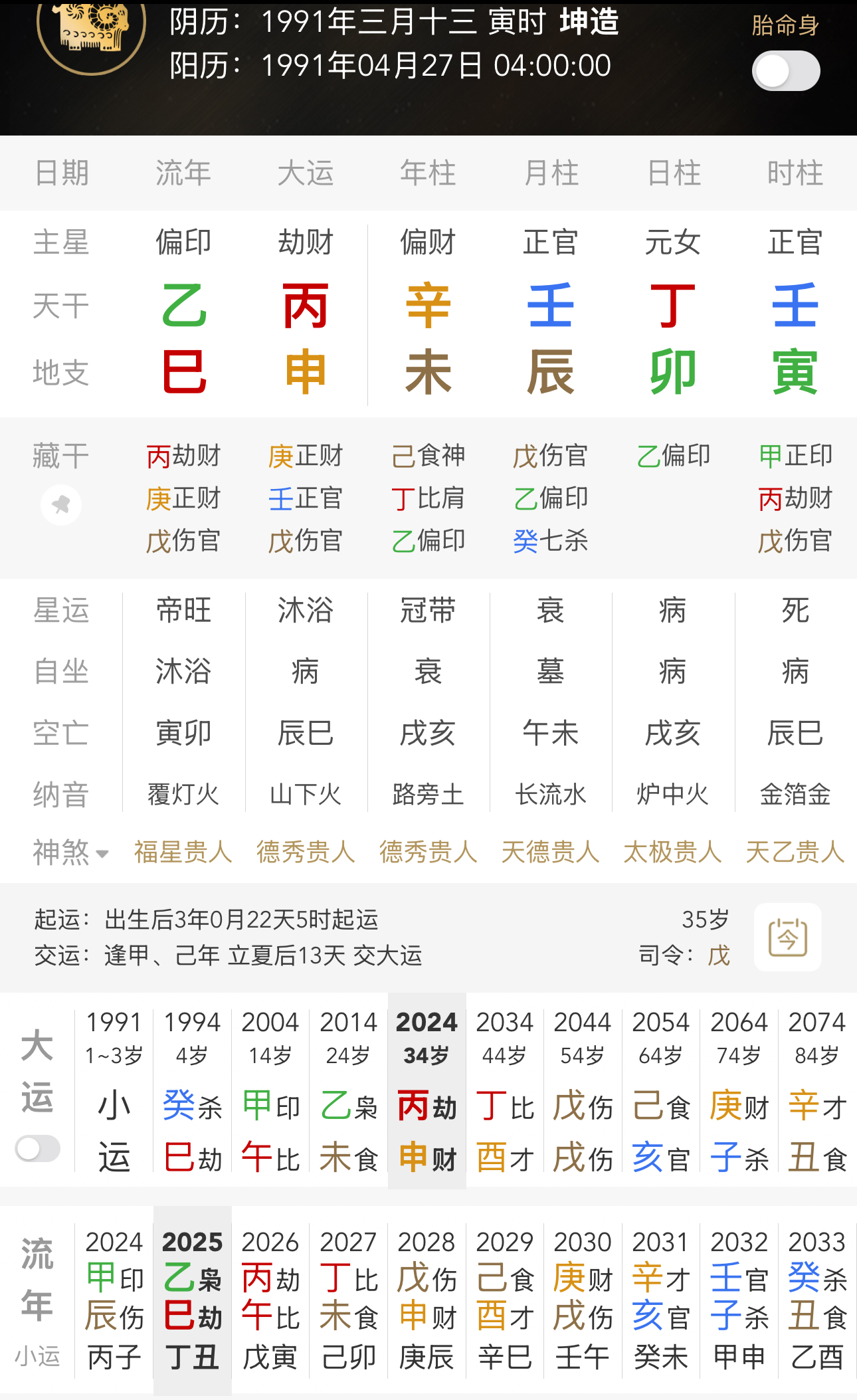The height and width of the screenshot is (1400, 857).
Task: Pick the 2044 戊戌 大运 column
Action: click(x=583, y=1090)
